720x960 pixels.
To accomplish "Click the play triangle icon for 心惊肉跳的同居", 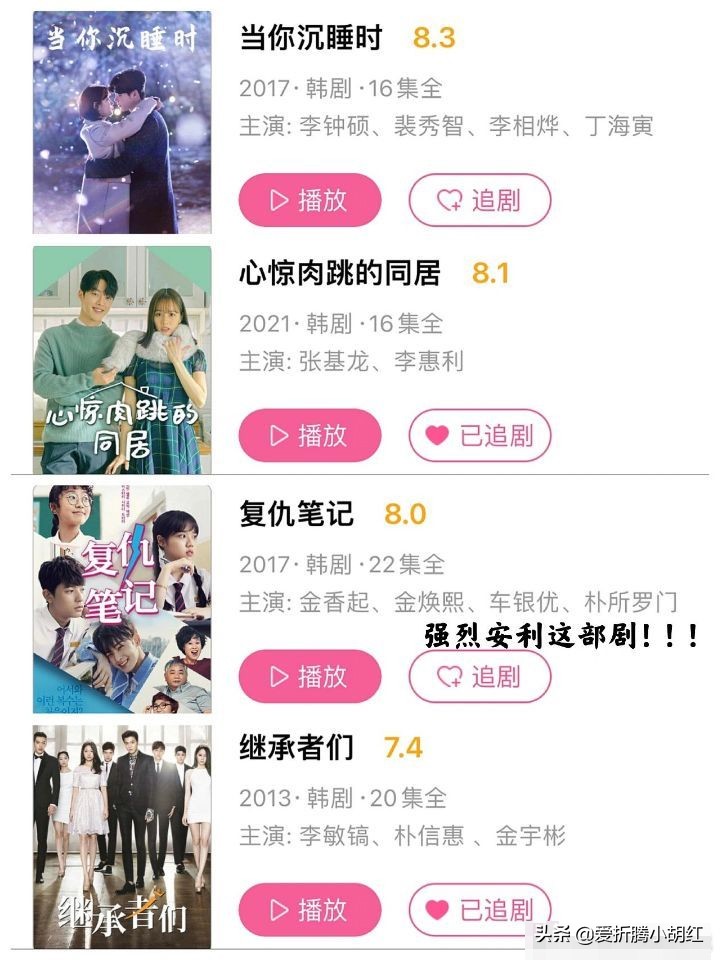I will [277, 436].
